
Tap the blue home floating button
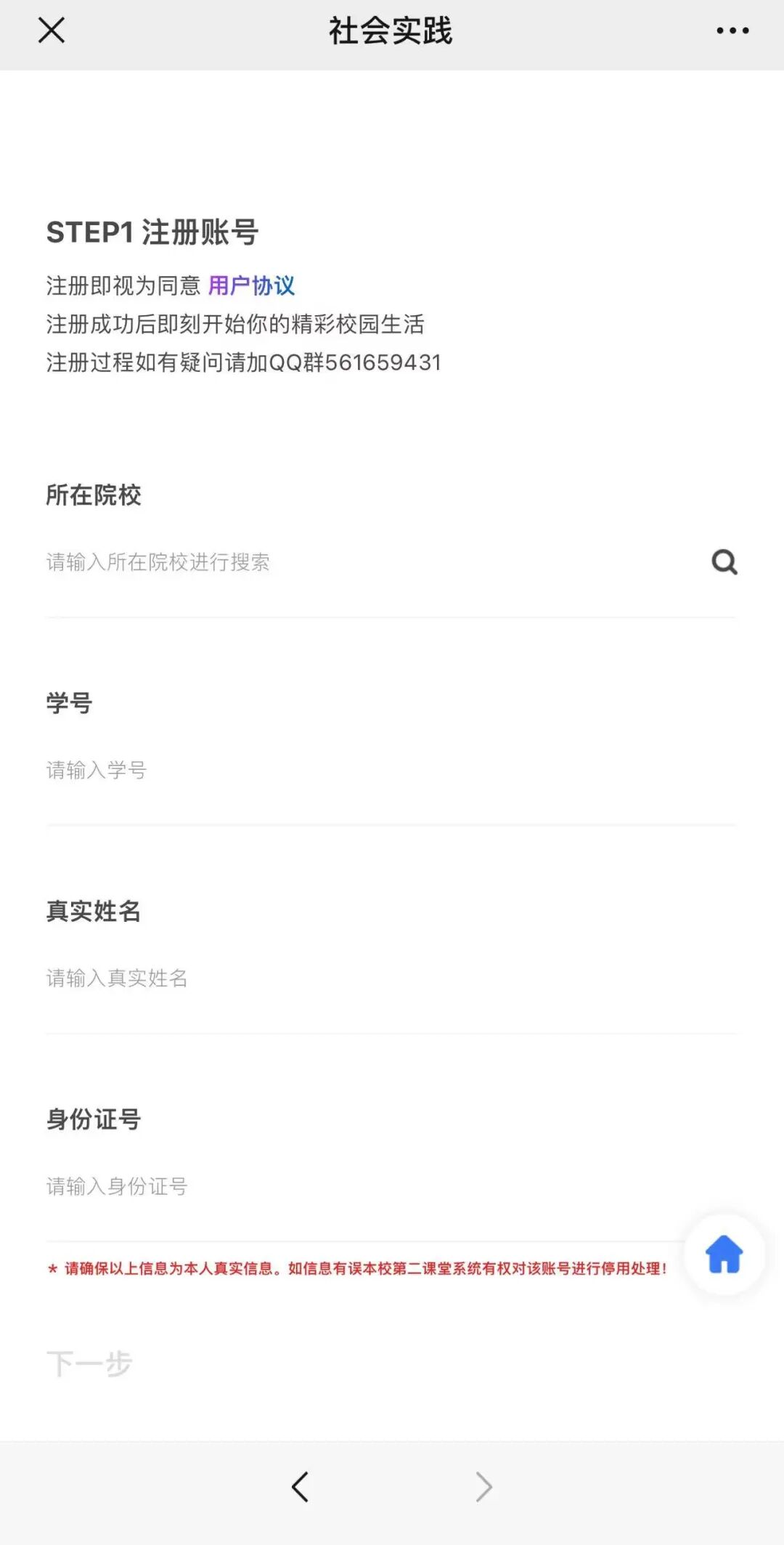(x=724, y=1254)
